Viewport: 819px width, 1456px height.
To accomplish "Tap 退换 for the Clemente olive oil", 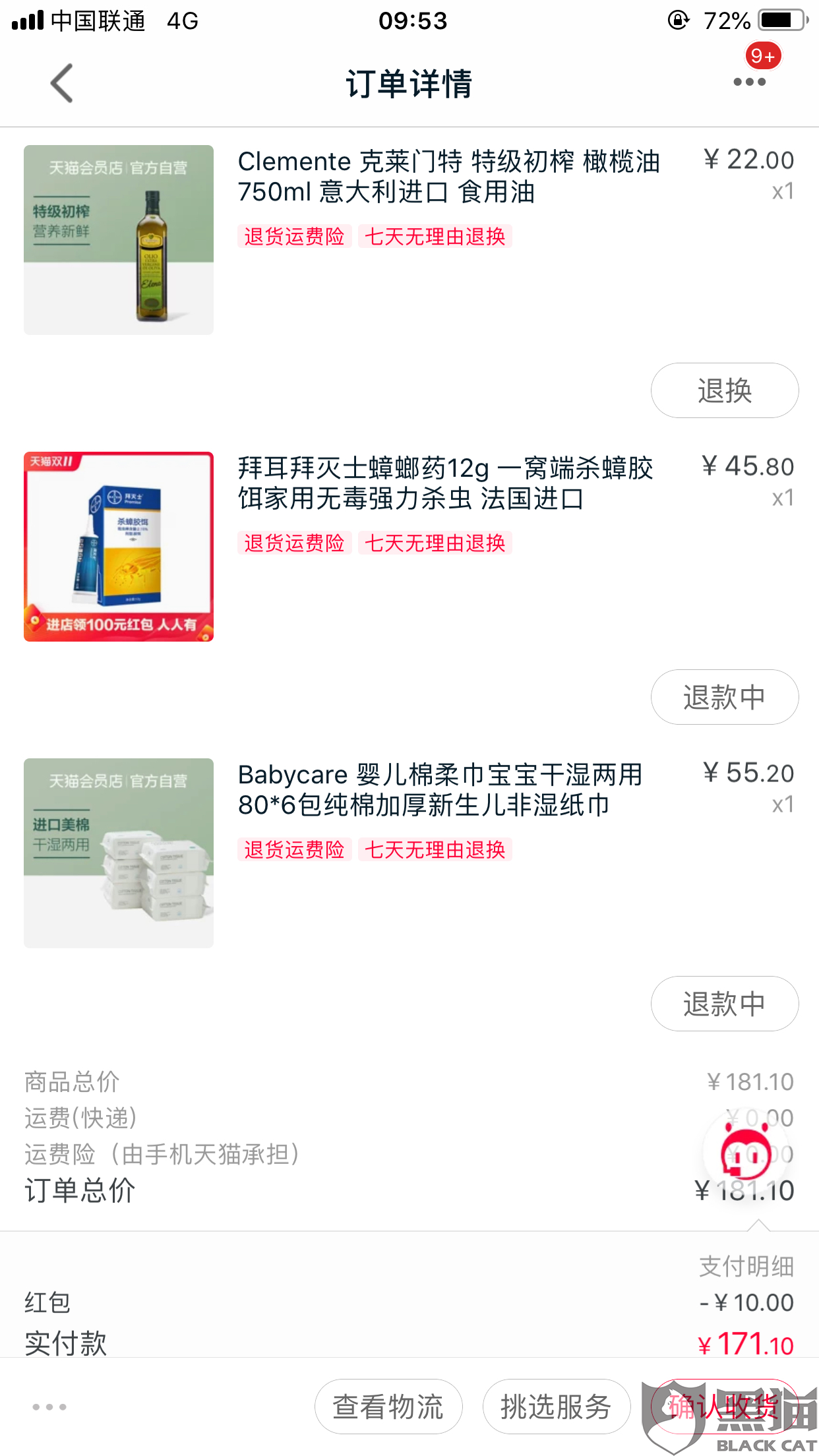I will (x=724, y=390).
